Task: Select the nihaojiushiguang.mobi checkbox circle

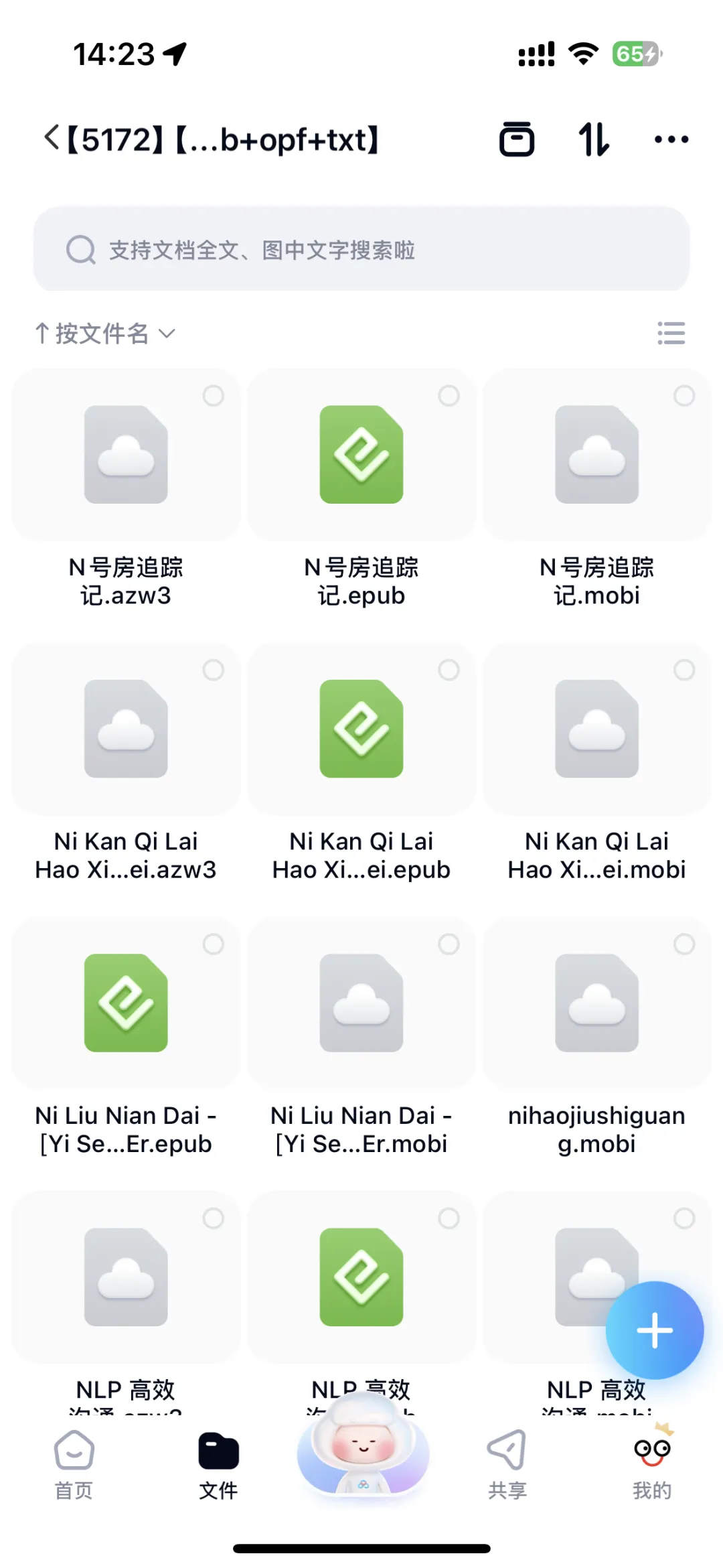Action: click(684, 944)
